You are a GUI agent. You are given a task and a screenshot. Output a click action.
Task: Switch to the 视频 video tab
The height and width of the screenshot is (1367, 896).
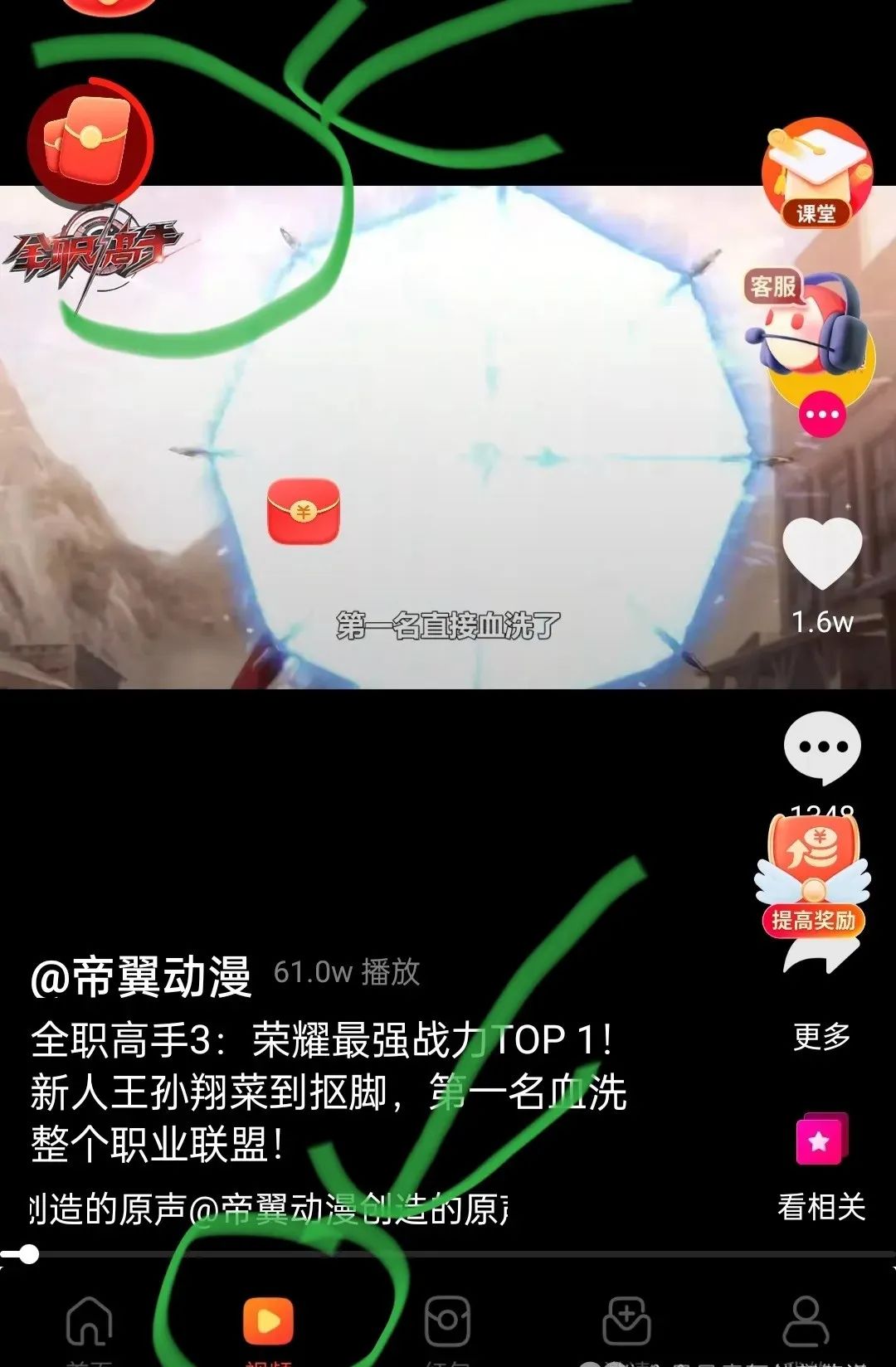[268, 1323]
